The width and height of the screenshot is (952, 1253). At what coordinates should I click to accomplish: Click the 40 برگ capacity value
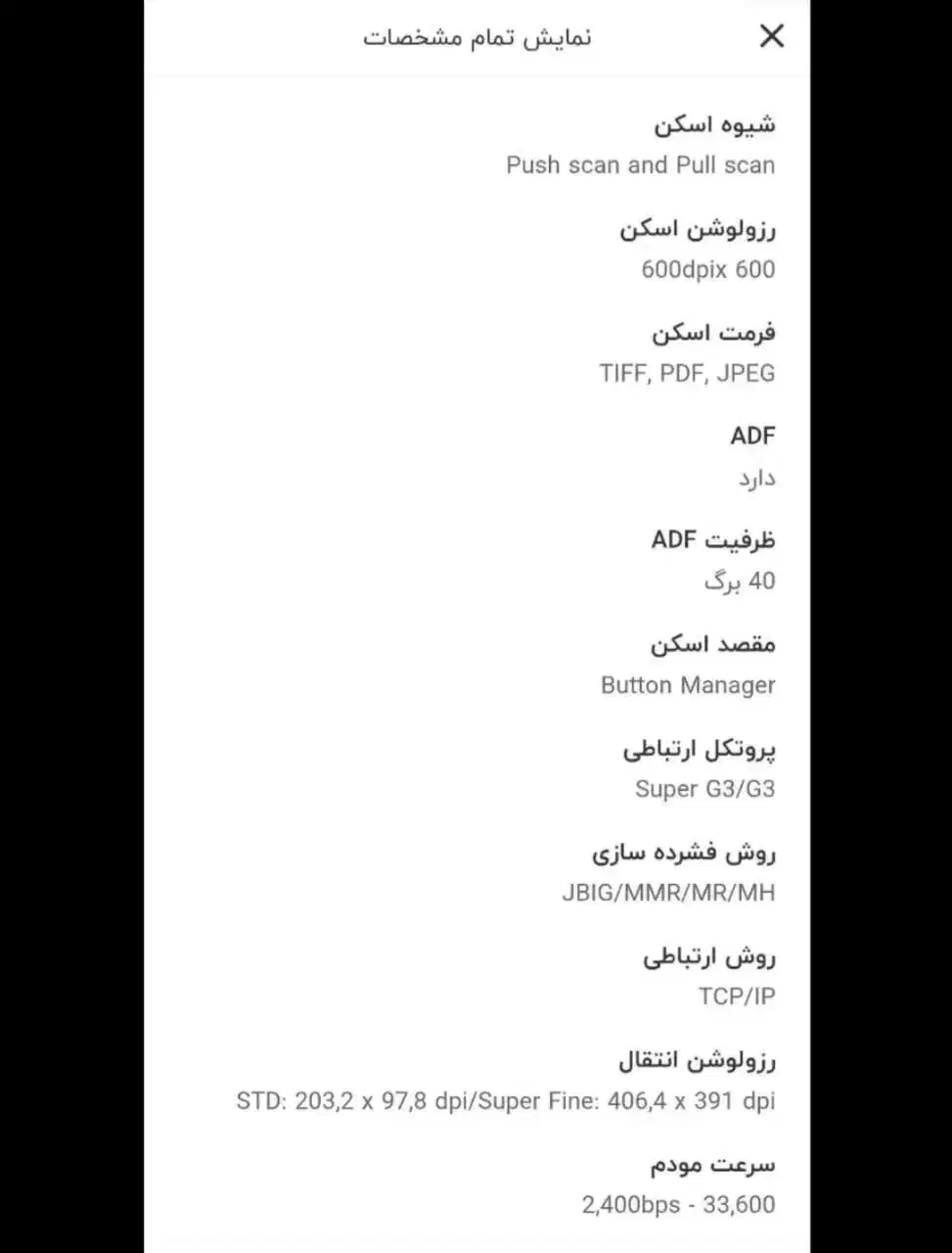click(739, 580)
